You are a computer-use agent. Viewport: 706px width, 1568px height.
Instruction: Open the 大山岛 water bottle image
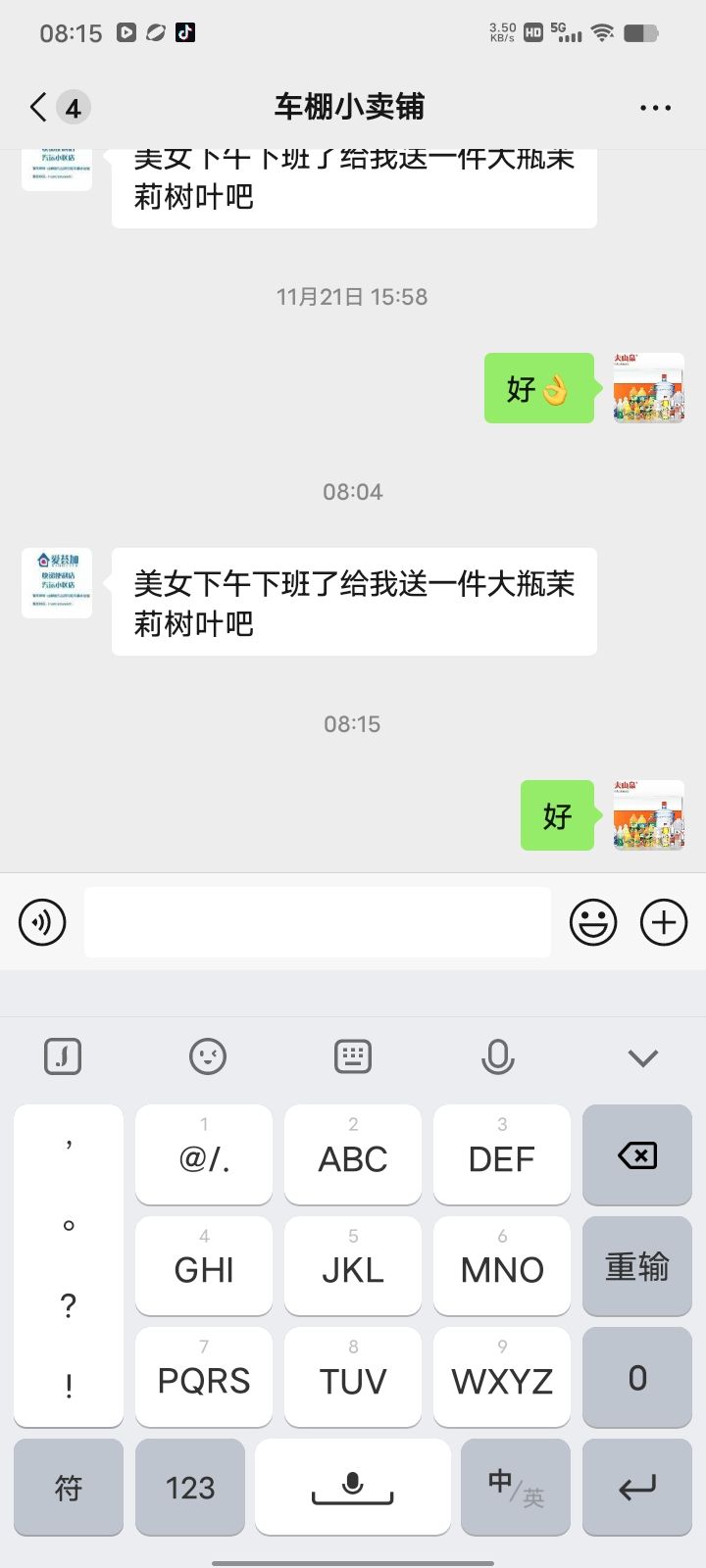pos(647,816)
